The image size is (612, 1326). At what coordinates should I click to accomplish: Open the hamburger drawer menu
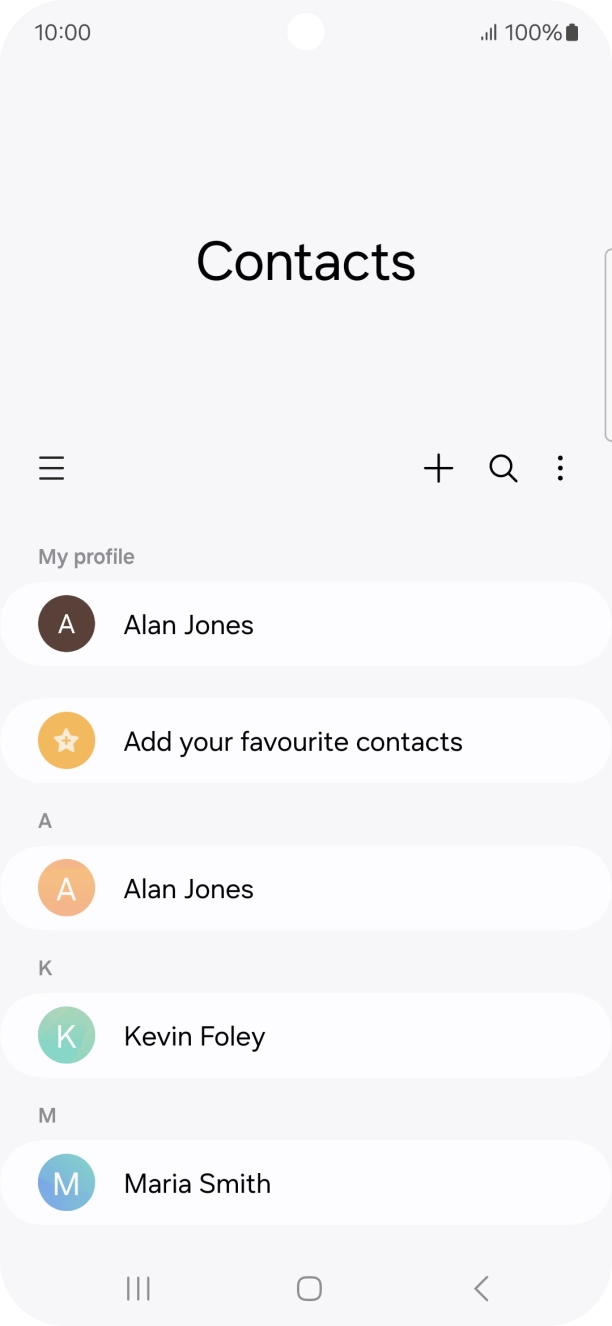[x=52, y=468]
